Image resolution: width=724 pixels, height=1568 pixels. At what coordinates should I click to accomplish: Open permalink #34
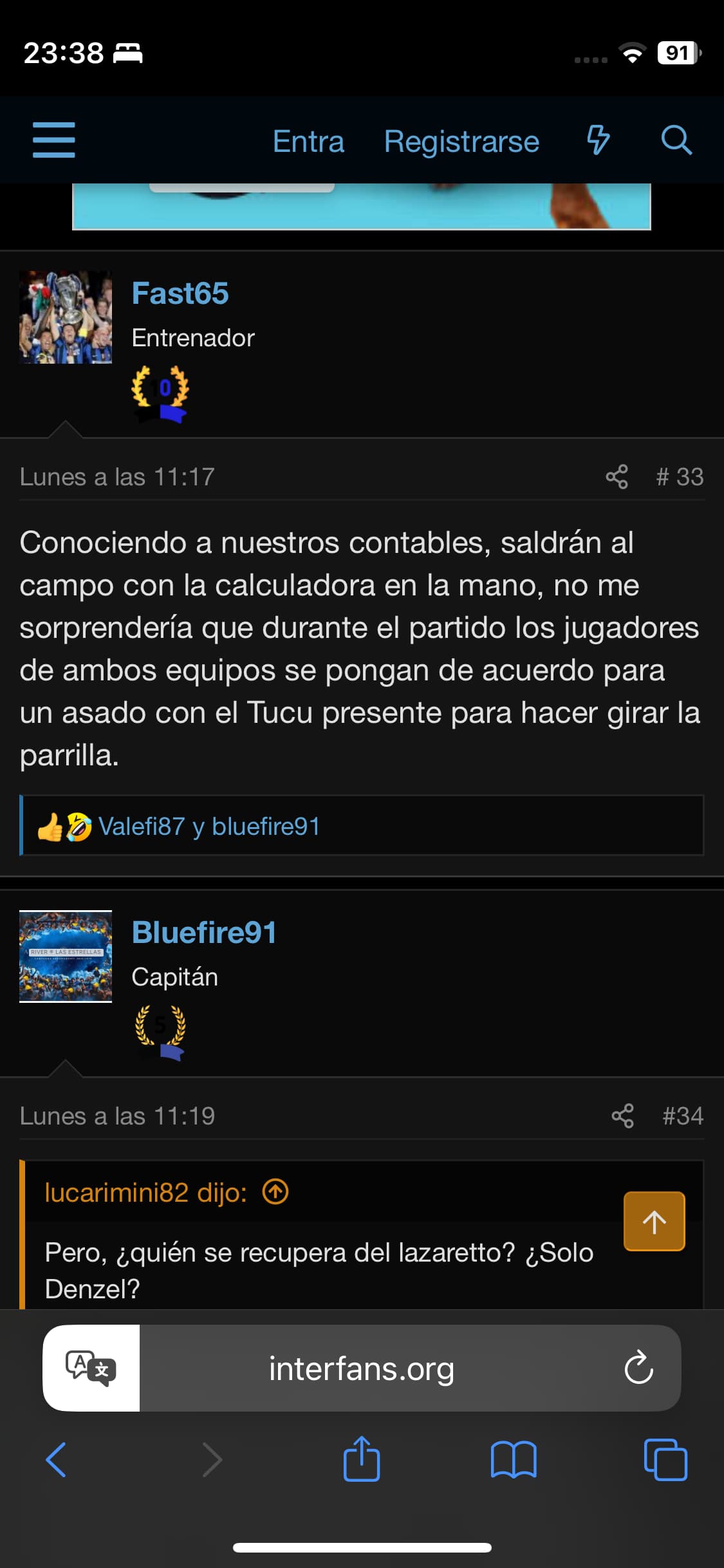click(x=683, y=1116)
